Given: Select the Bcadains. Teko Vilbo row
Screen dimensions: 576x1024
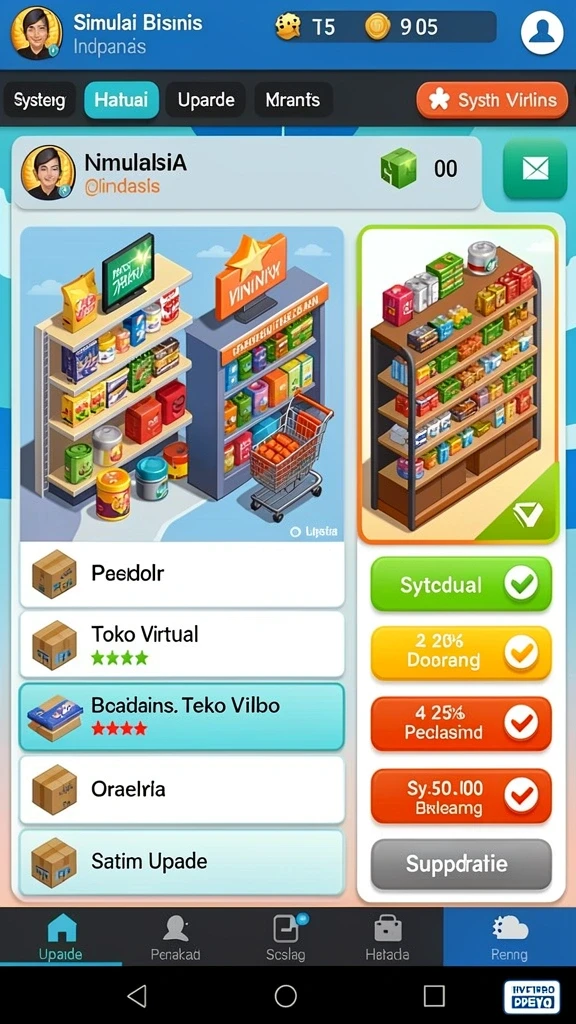Looking at the screenshot, I should click(182, 716).
